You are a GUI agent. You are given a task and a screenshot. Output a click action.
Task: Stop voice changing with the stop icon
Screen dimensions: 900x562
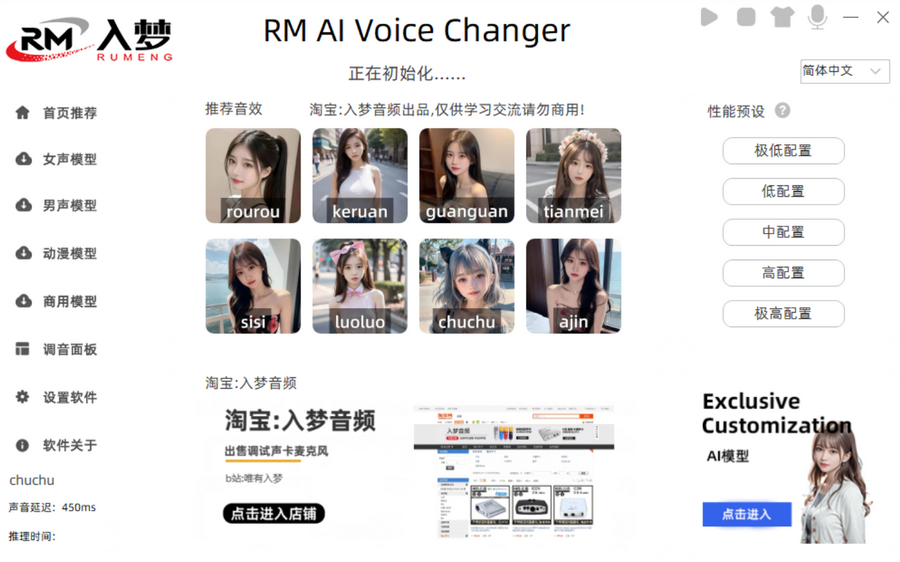pyautogui.click(x=746, y=17)
